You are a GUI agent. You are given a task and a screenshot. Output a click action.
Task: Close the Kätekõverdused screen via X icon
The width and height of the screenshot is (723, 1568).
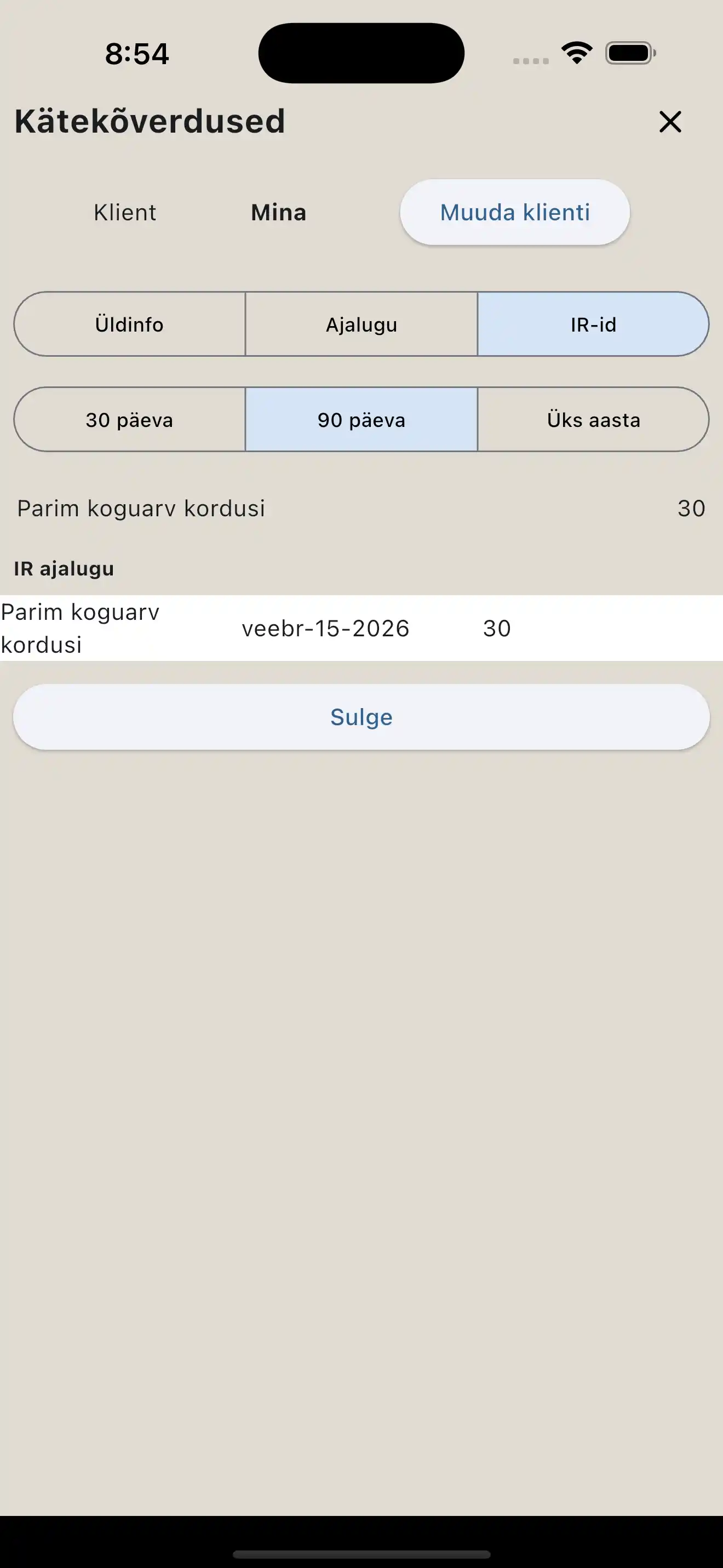click(x=670, y=122)
